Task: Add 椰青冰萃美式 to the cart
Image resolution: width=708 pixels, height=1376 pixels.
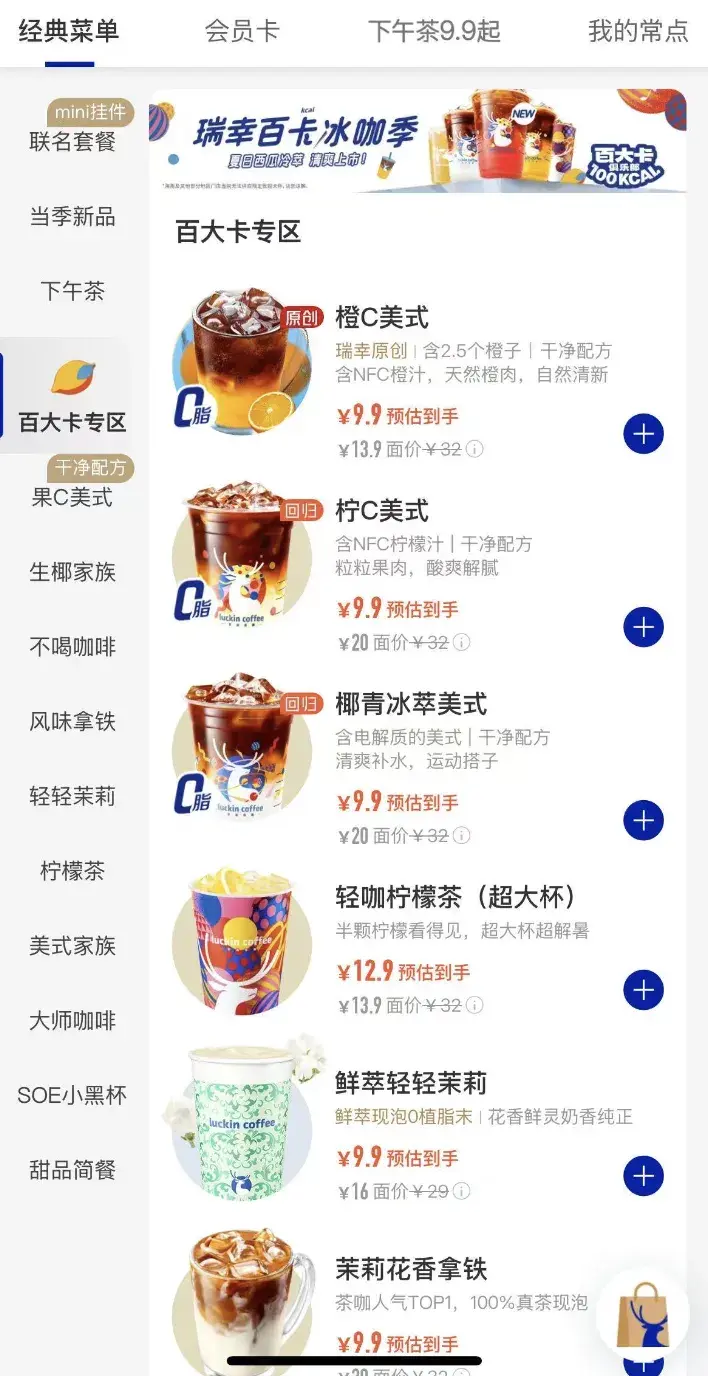Action: [x=643, y=820]
